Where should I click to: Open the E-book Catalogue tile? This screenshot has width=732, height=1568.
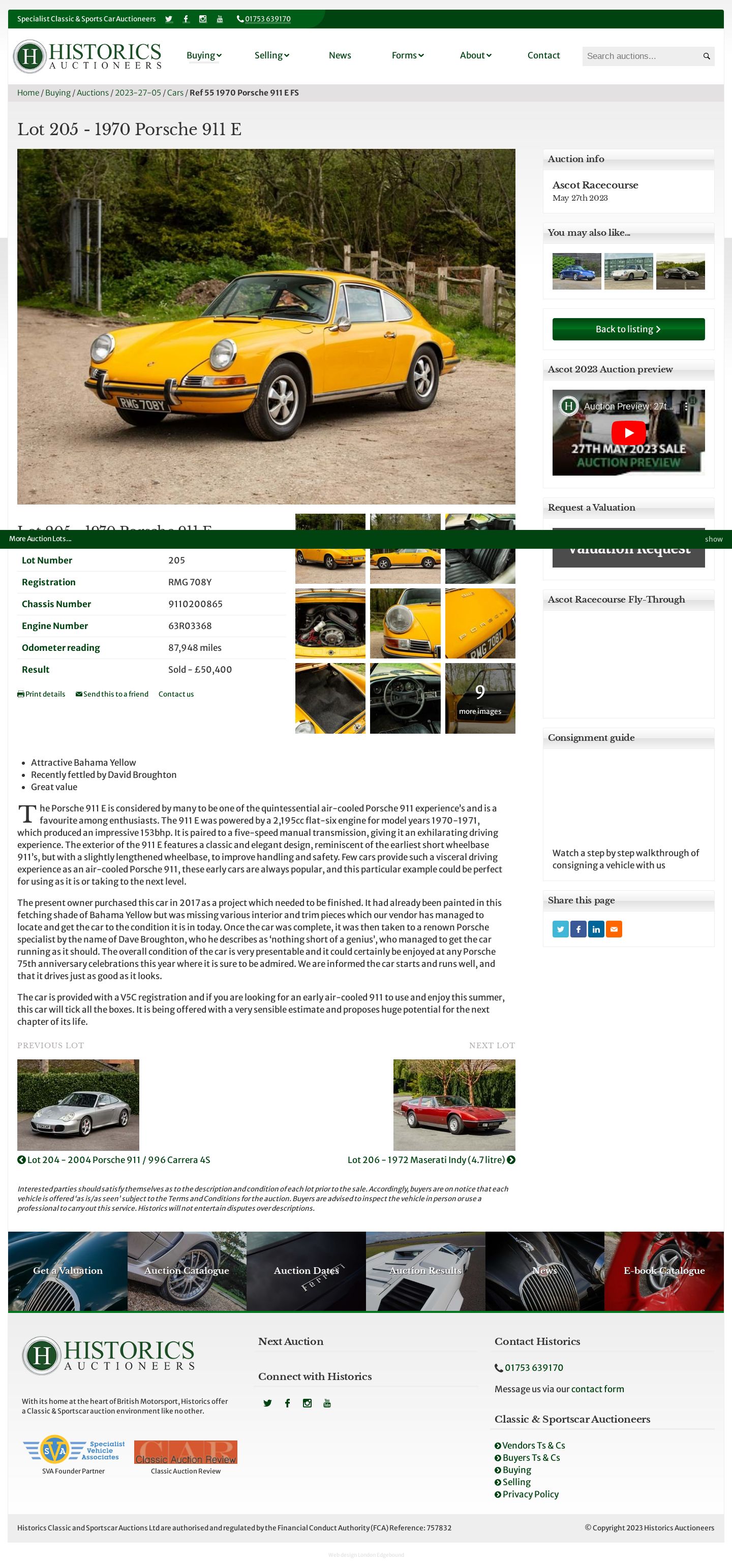[664, 1270]
